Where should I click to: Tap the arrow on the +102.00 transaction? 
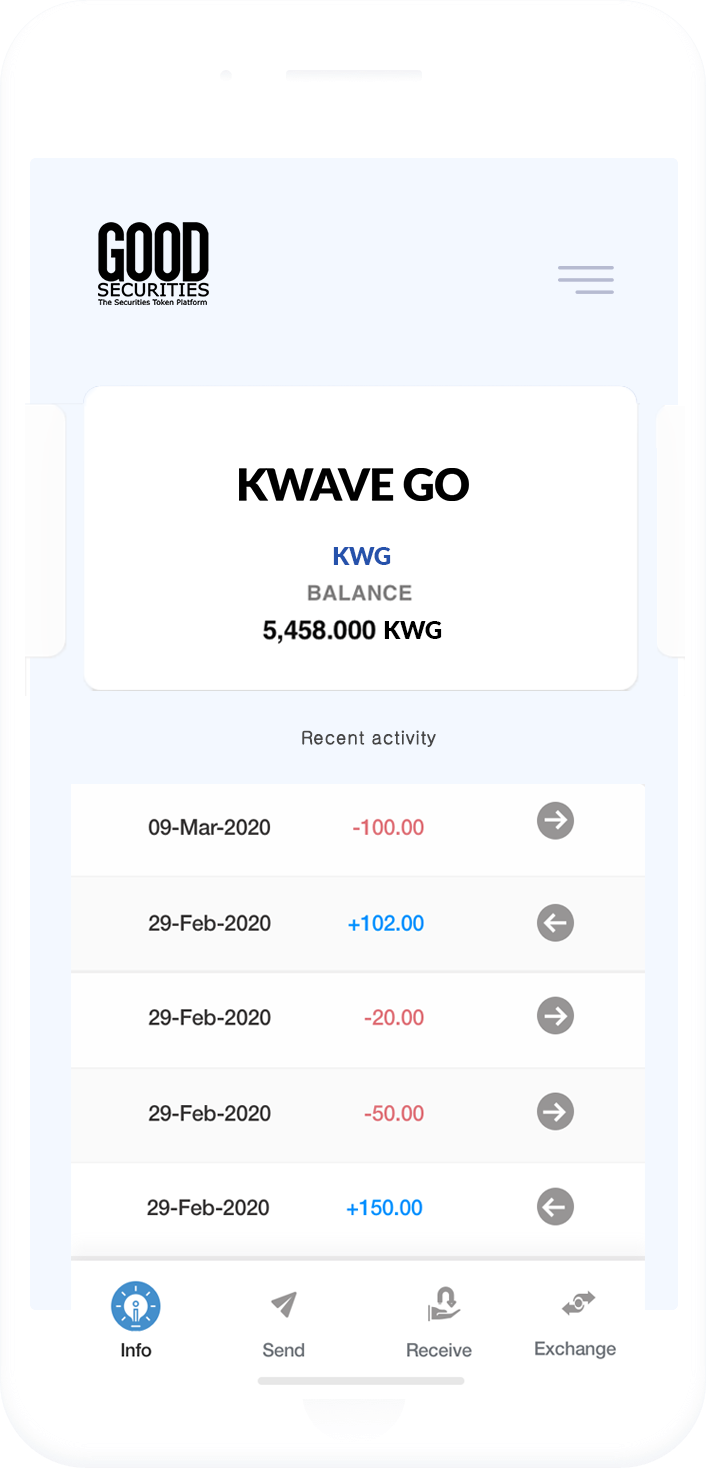tap(555, 922)
